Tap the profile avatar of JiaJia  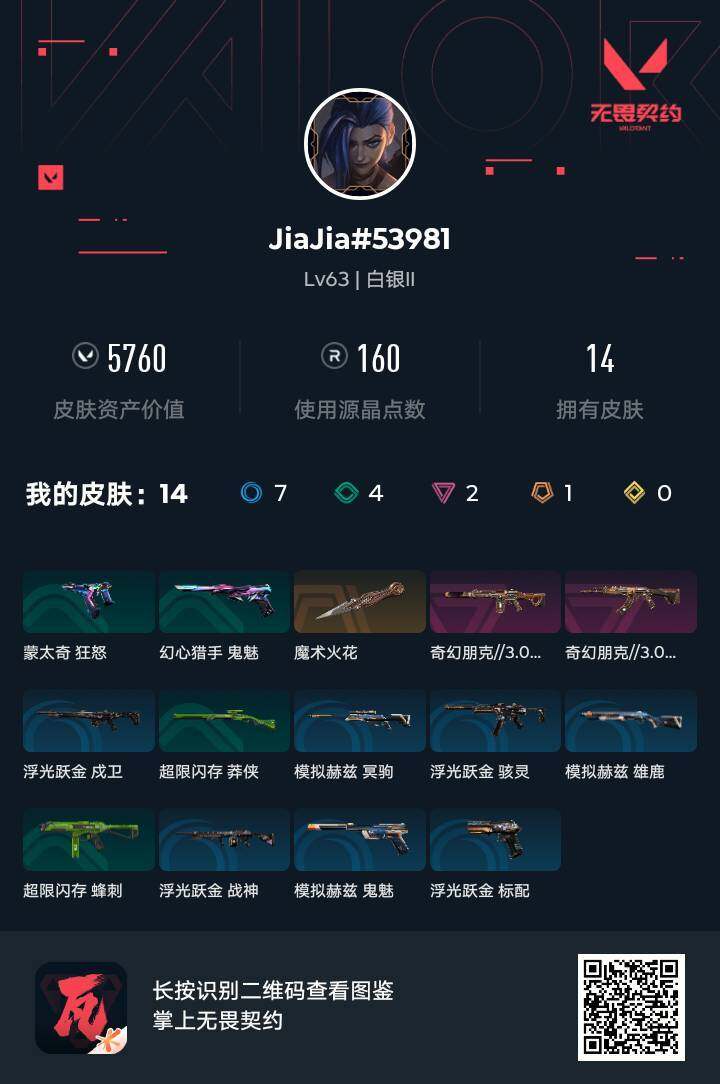tap(360, 140)
